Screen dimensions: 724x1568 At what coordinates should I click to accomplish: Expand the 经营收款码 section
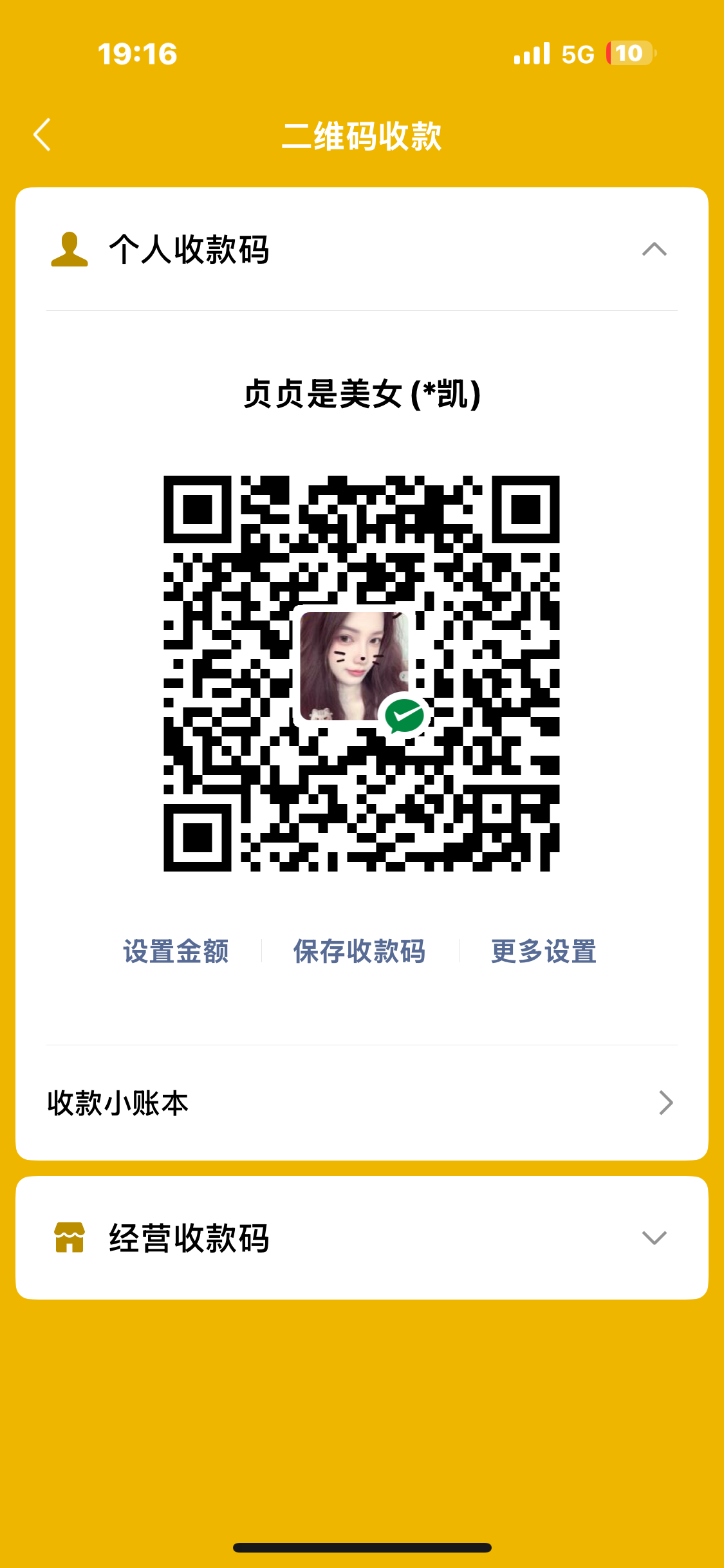[x=654, y=1238]
